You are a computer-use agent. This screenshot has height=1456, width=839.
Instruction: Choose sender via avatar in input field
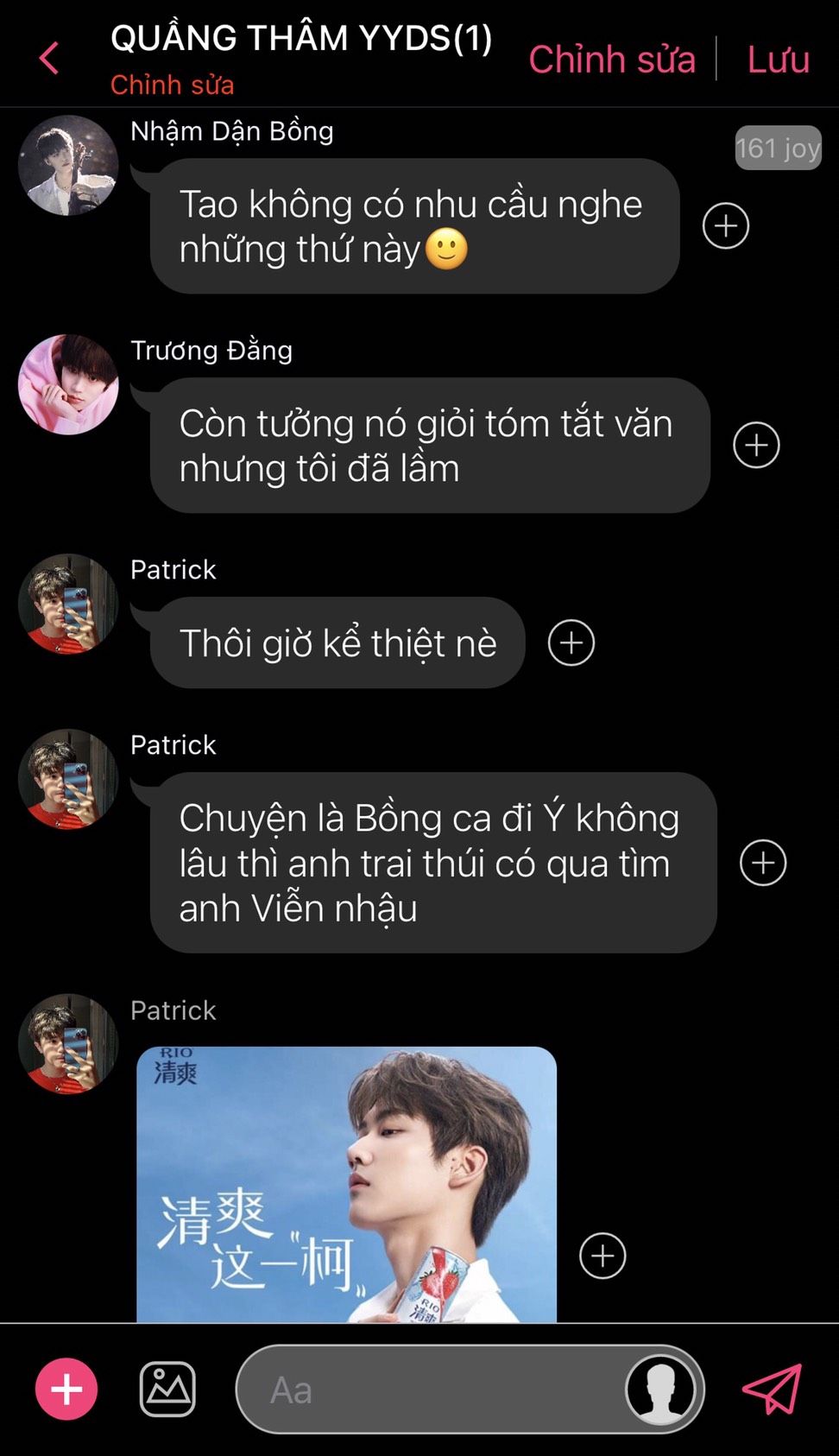coord(660,1390)
